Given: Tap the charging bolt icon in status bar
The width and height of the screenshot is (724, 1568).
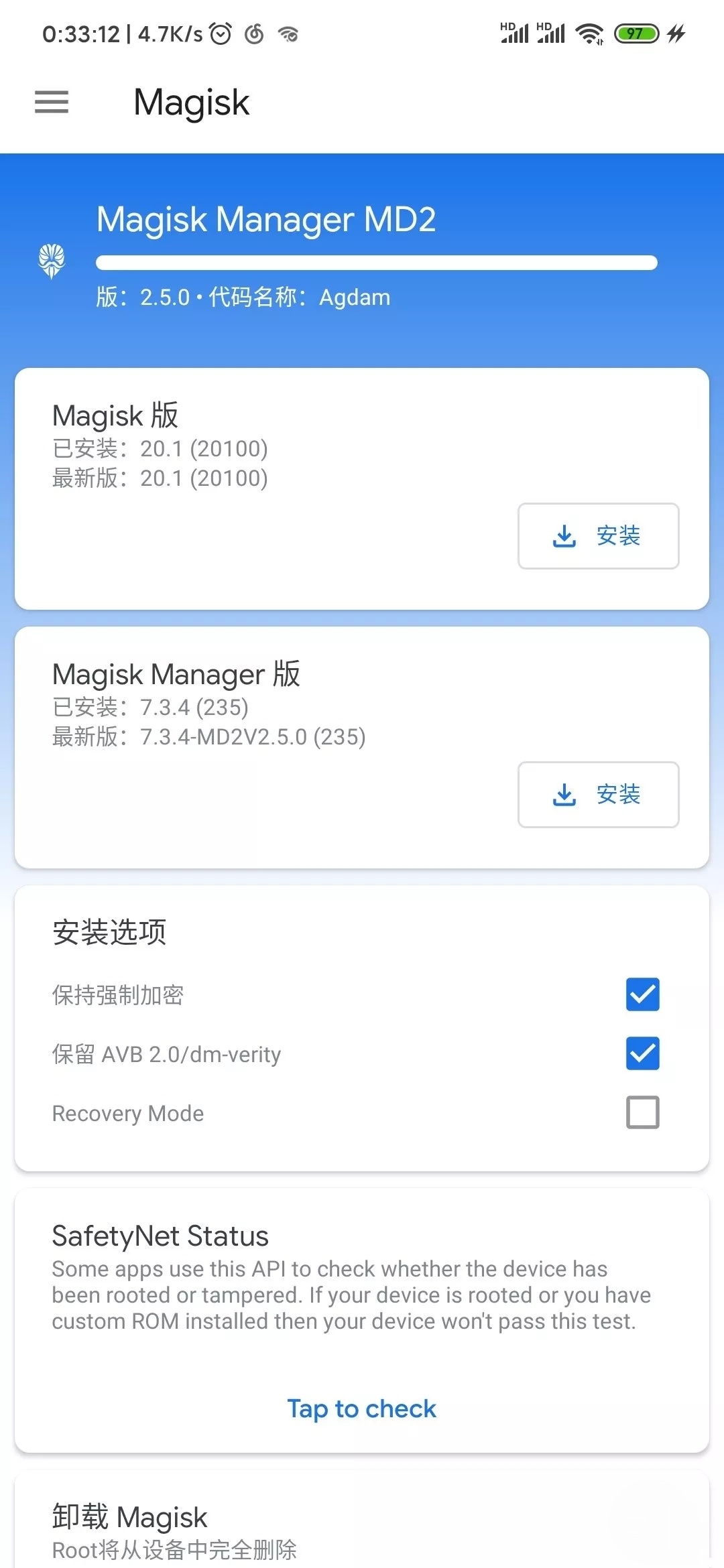Looking at the screenshot, I should 677,32.
